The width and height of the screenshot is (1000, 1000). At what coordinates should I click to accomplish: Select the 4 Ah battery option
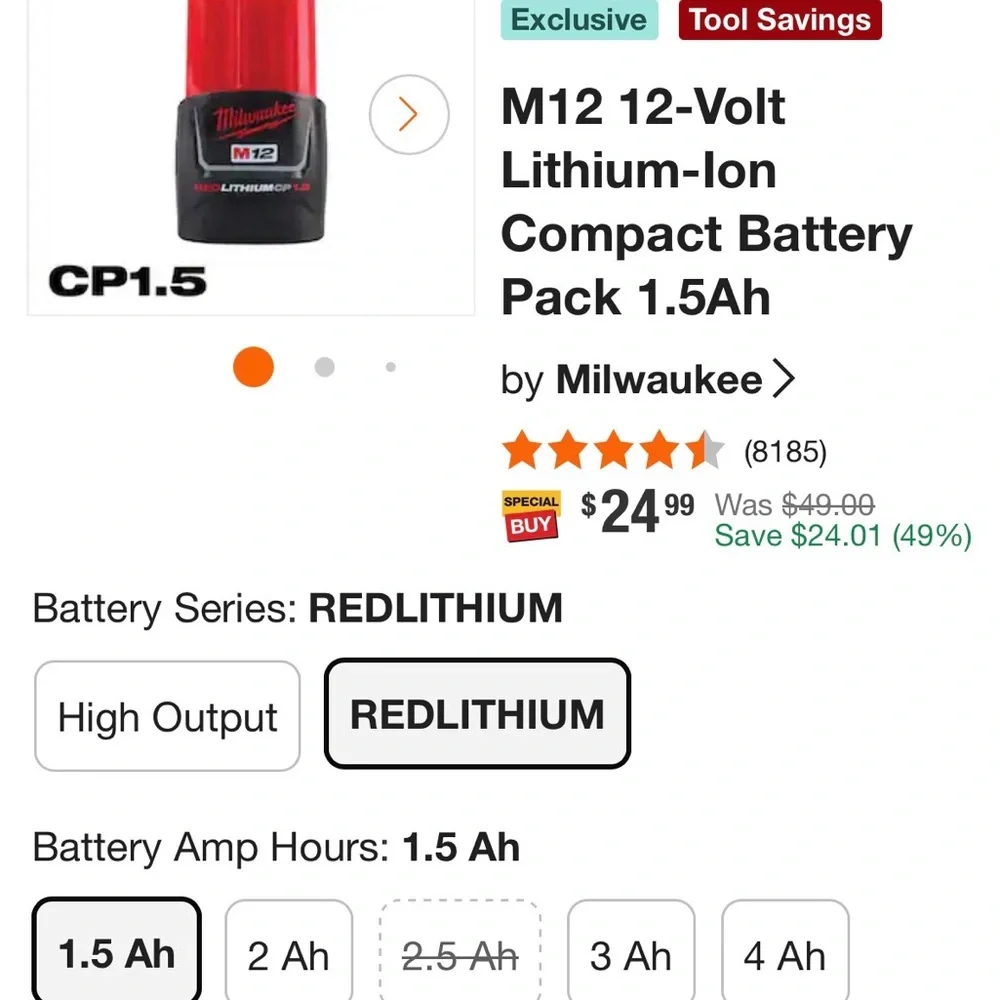784,957
